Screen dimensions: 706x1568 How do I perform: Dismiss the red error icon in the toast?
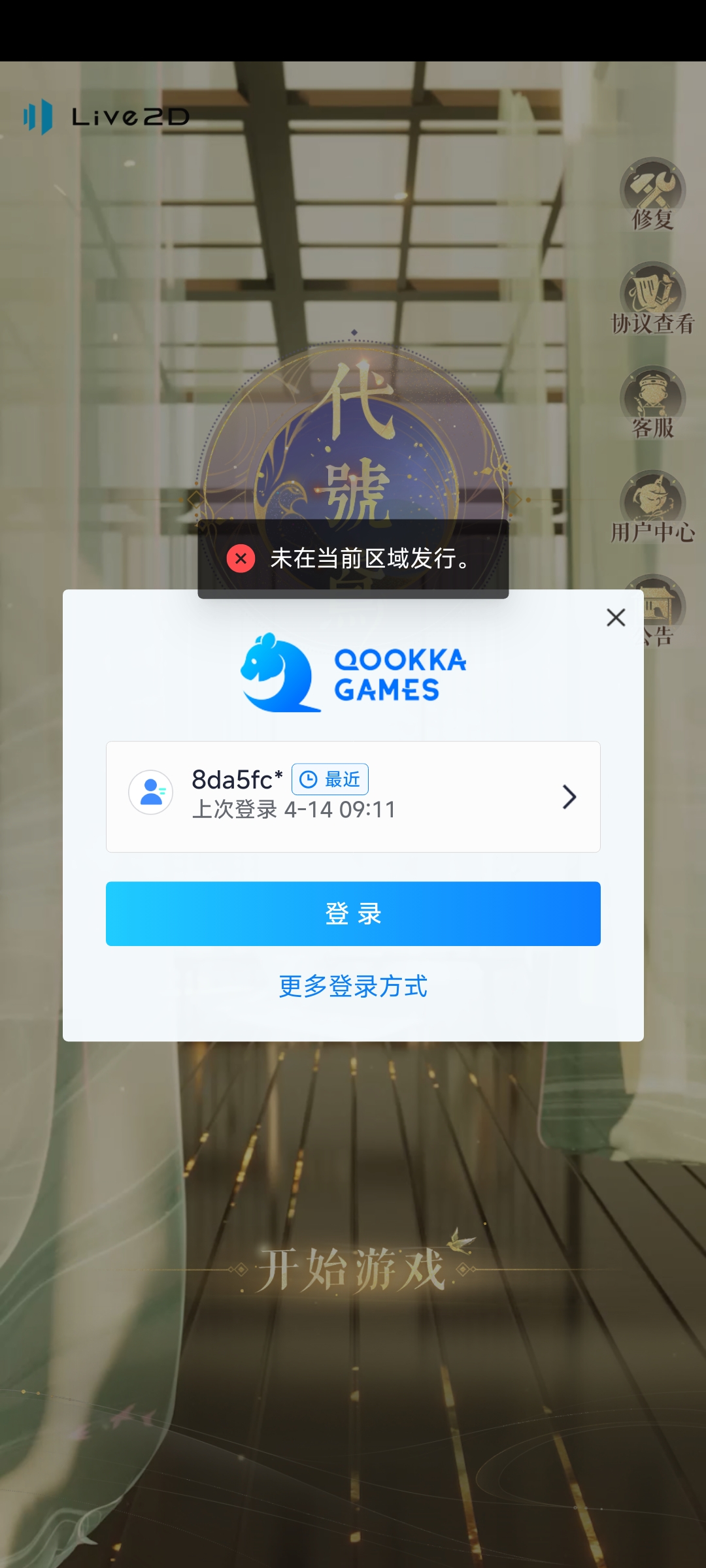tap(241, 559)
